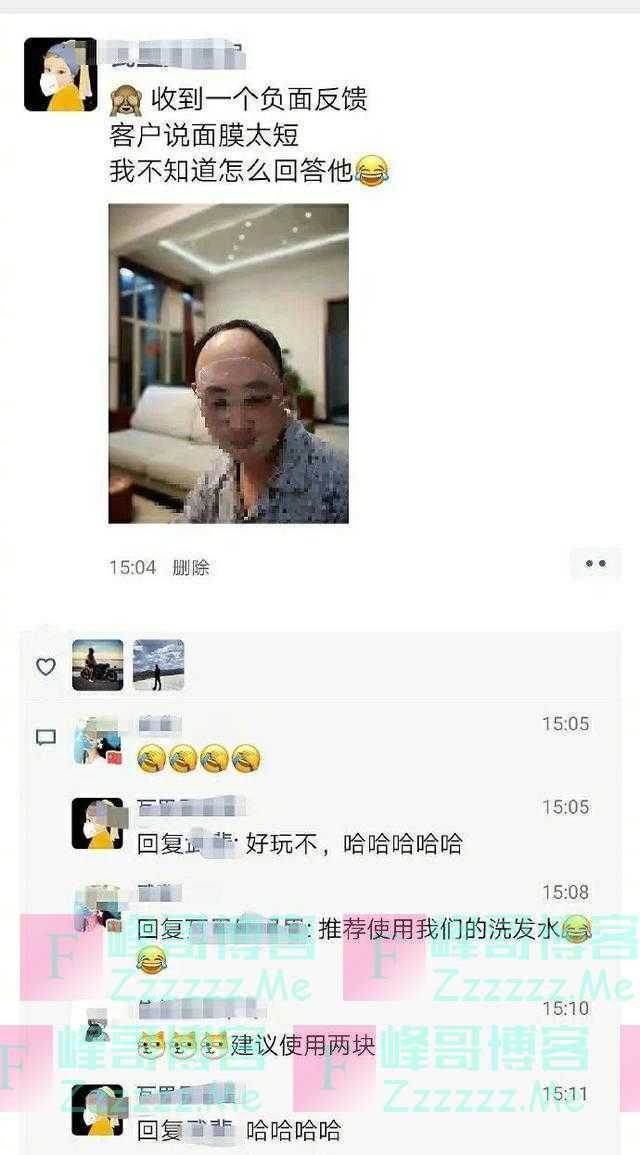
Task: Open the liker avatar showing a person on snow
Action: pos(158,665)
